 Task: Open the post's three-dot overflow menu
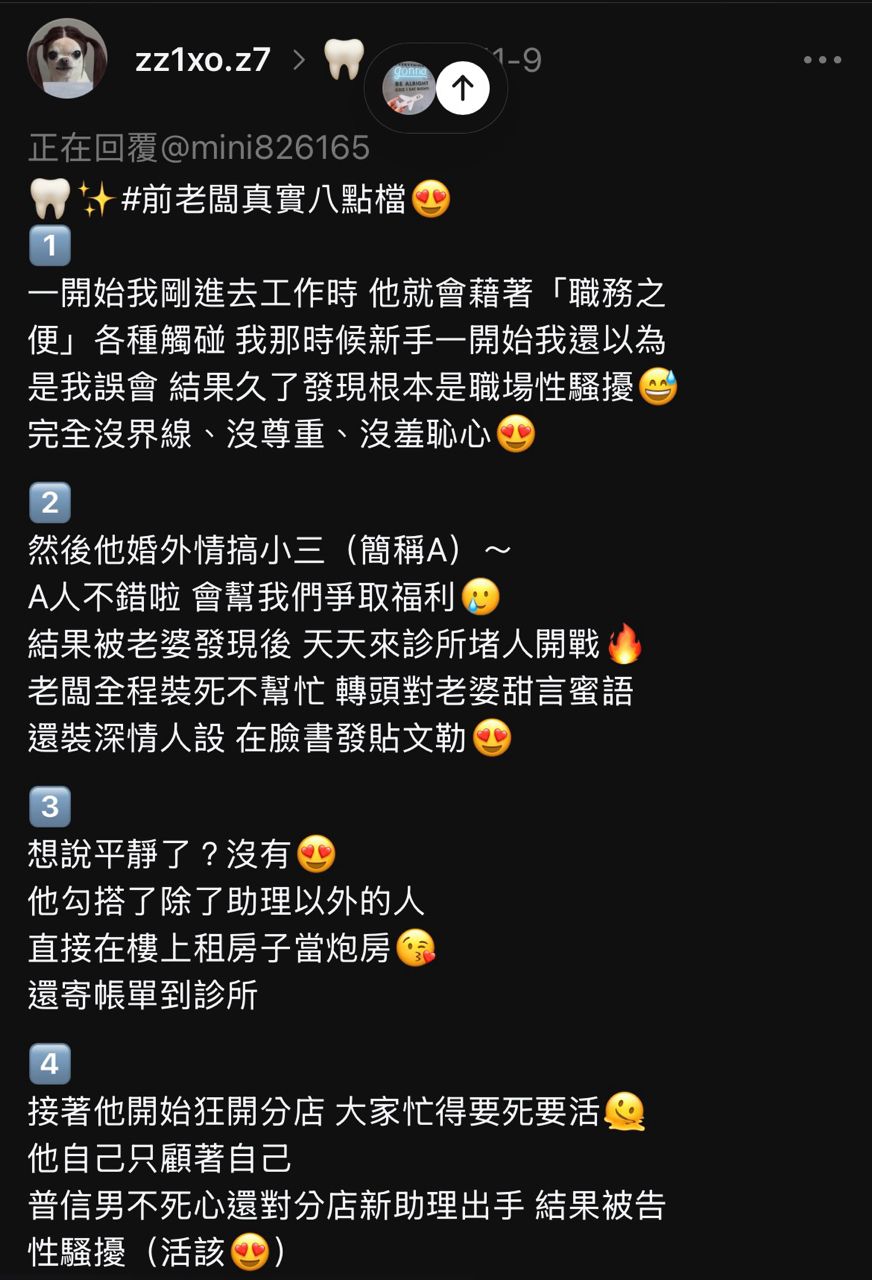[x=822, y=60]
